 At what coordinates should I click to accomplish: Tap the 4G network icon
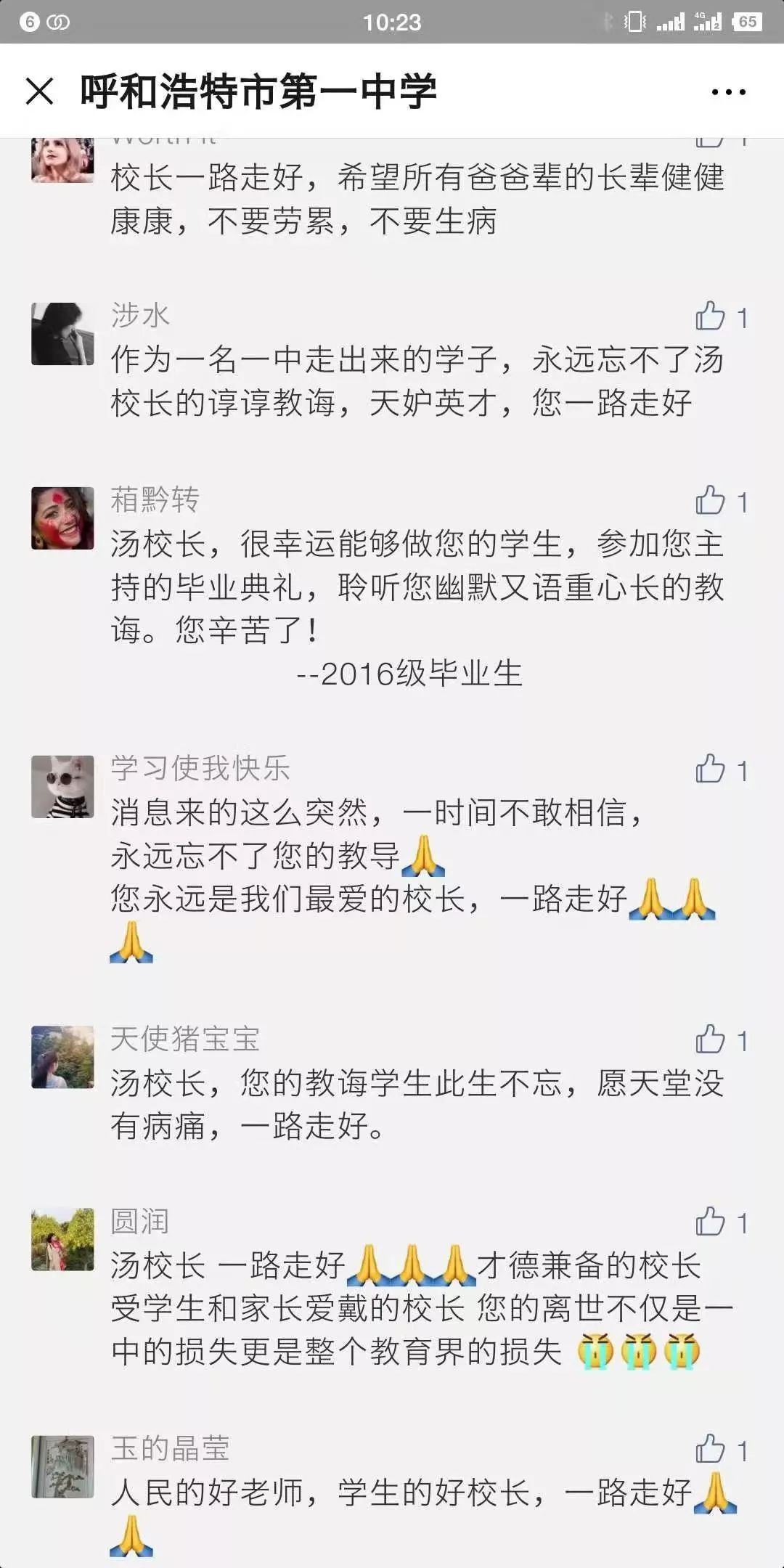[708, 20]
